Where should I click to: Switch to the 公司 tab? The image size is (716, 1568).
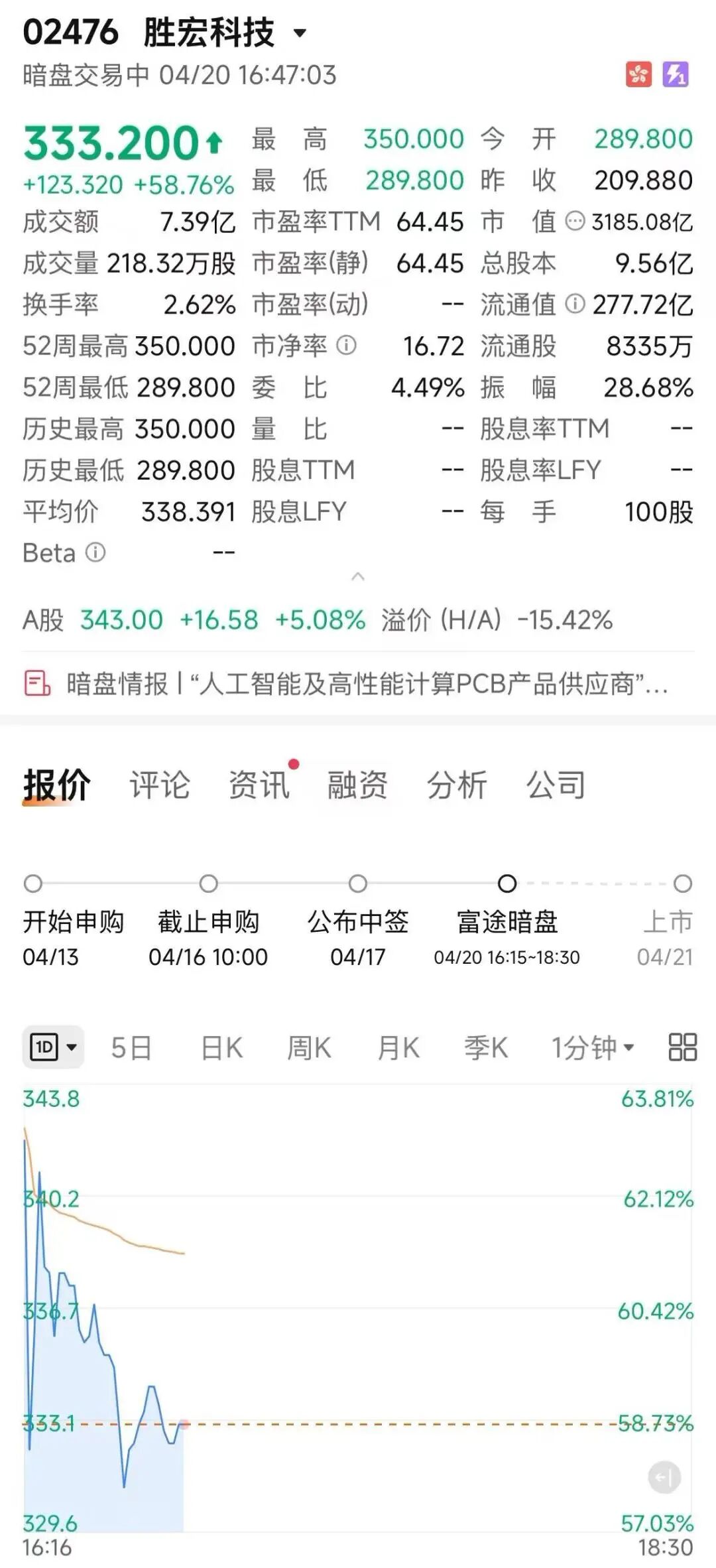click(556, 785)
